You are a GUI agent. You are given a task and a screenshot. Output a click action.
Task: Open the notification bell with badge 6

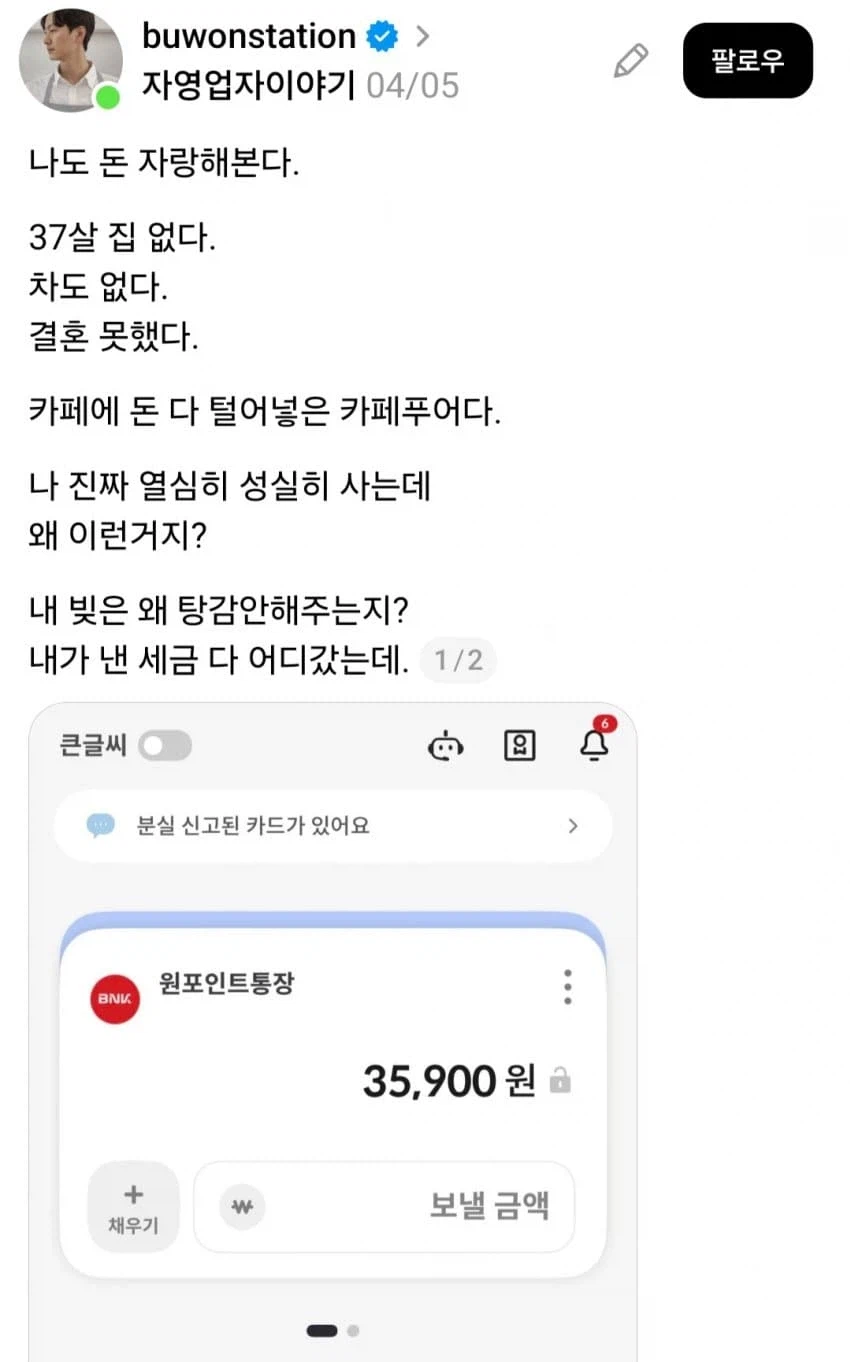[594, 746]
